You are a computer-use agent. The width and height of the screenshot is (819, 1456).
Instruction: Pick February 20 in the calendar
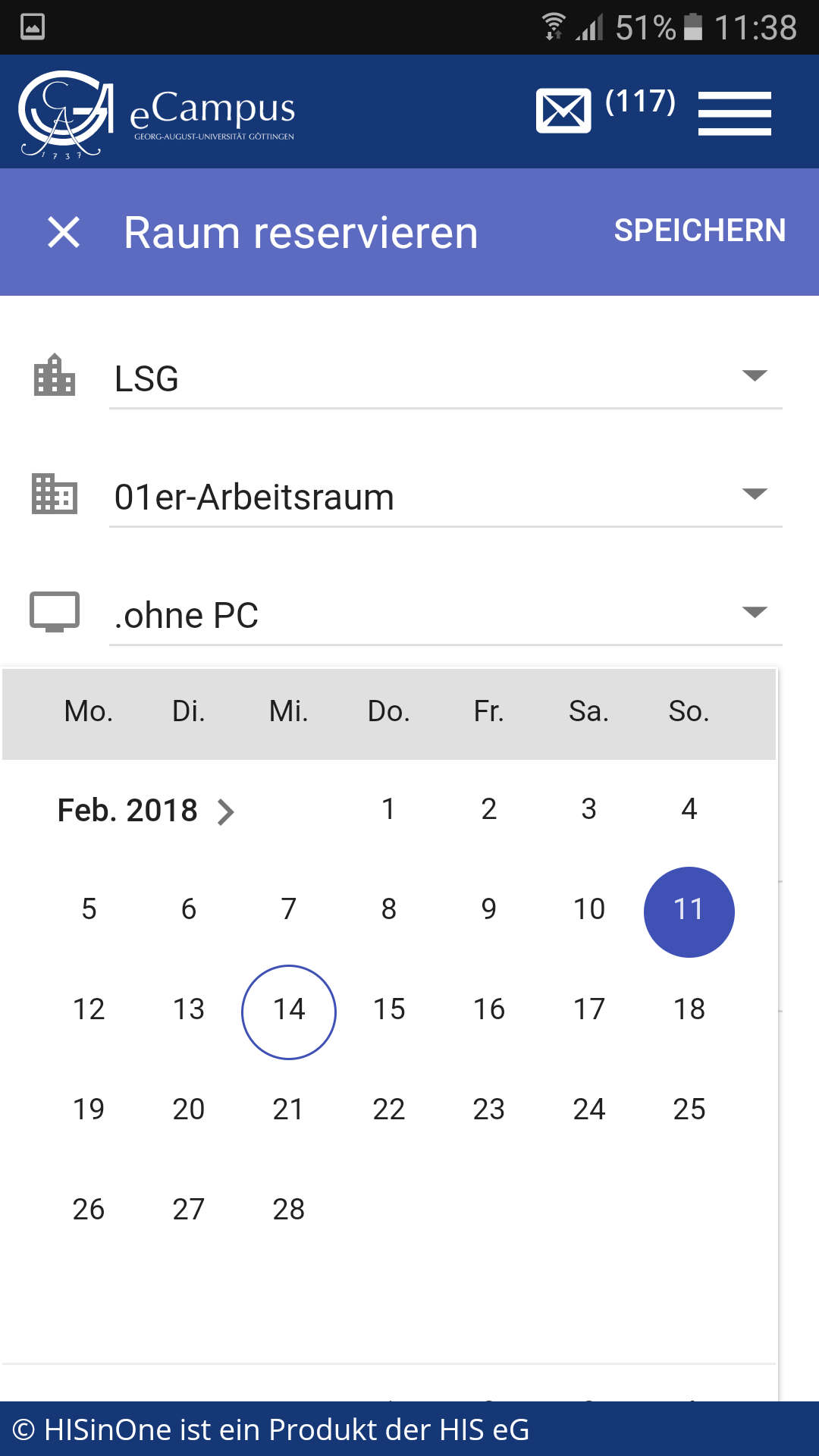(x=188, y=1109)
